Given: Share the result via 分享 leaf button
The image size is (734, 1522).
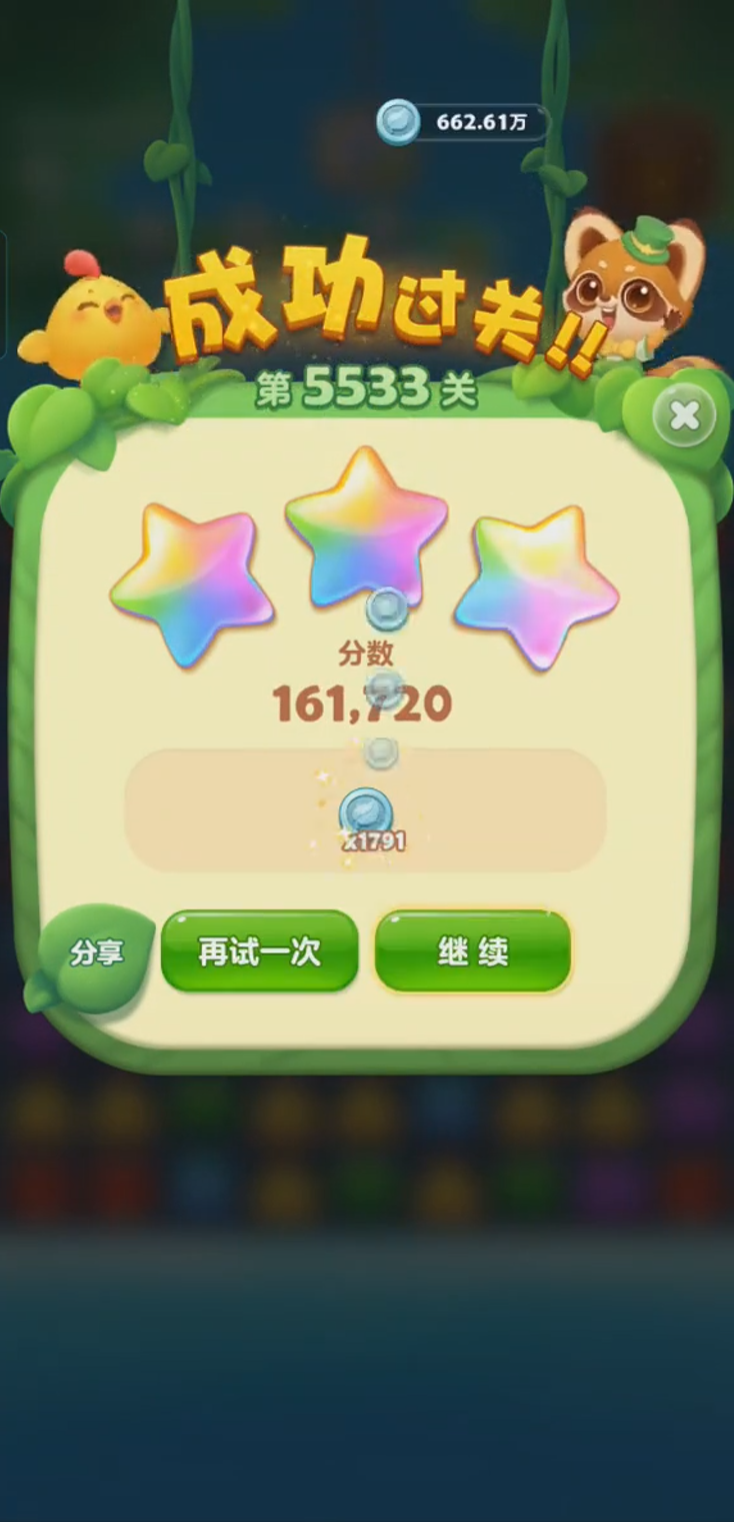Looking at the screenshot, I should click(x=96, y=953).
